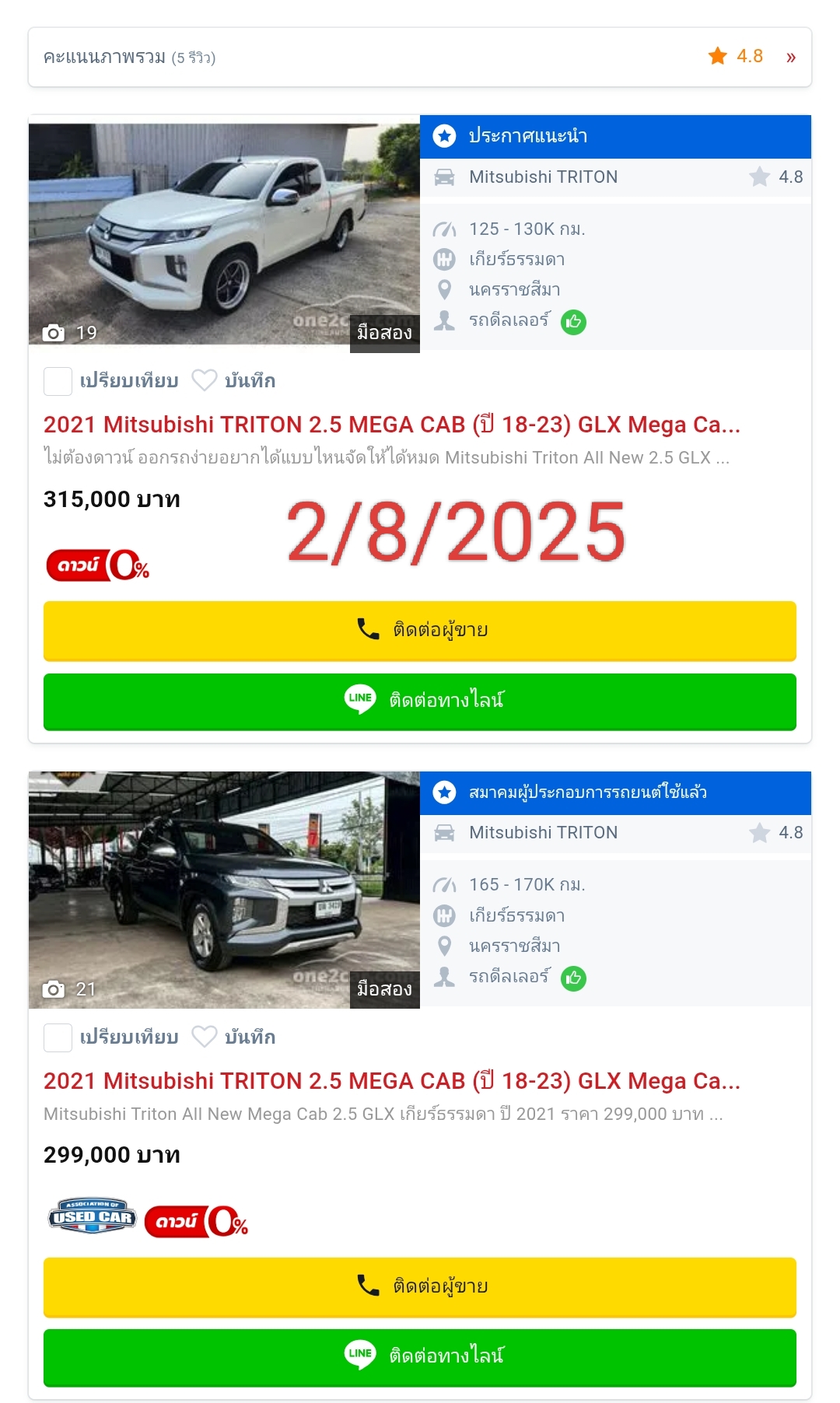Check compare box for the 299,000 baht Triton
The width and height of the screenshot is (840, 1403).
click(58, 1037)
